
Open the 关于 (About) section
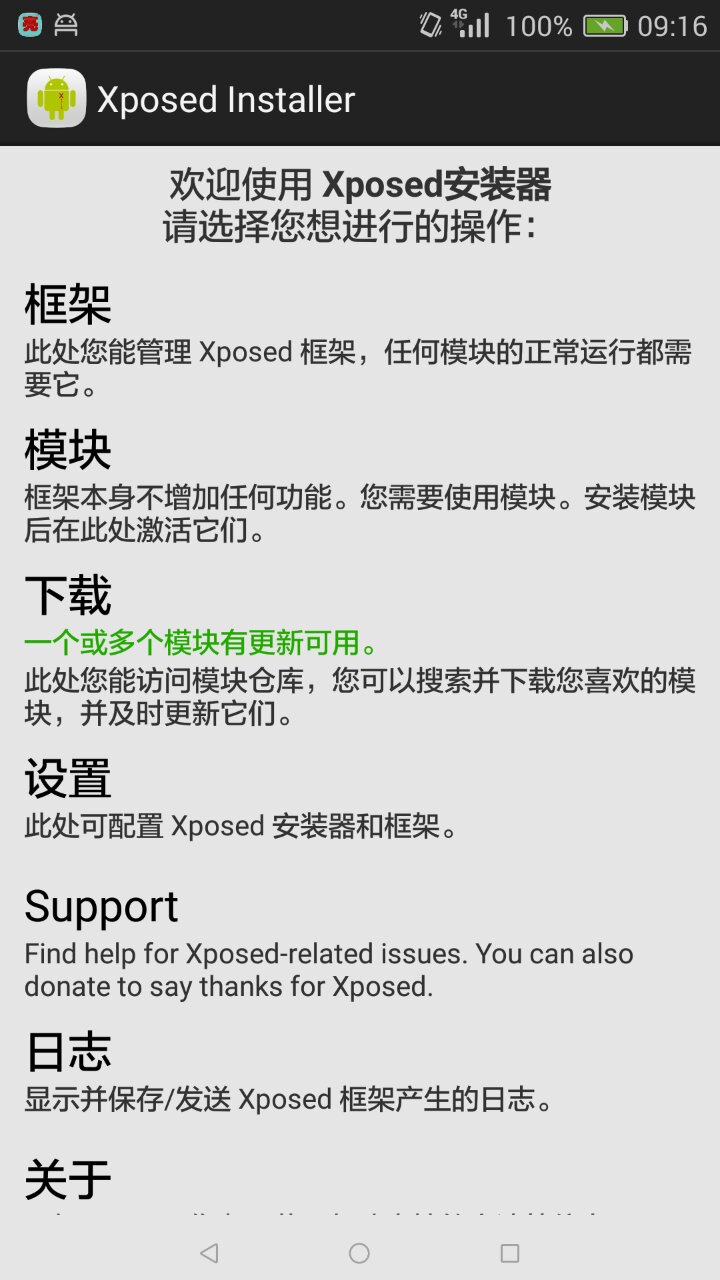(68, 1180)
